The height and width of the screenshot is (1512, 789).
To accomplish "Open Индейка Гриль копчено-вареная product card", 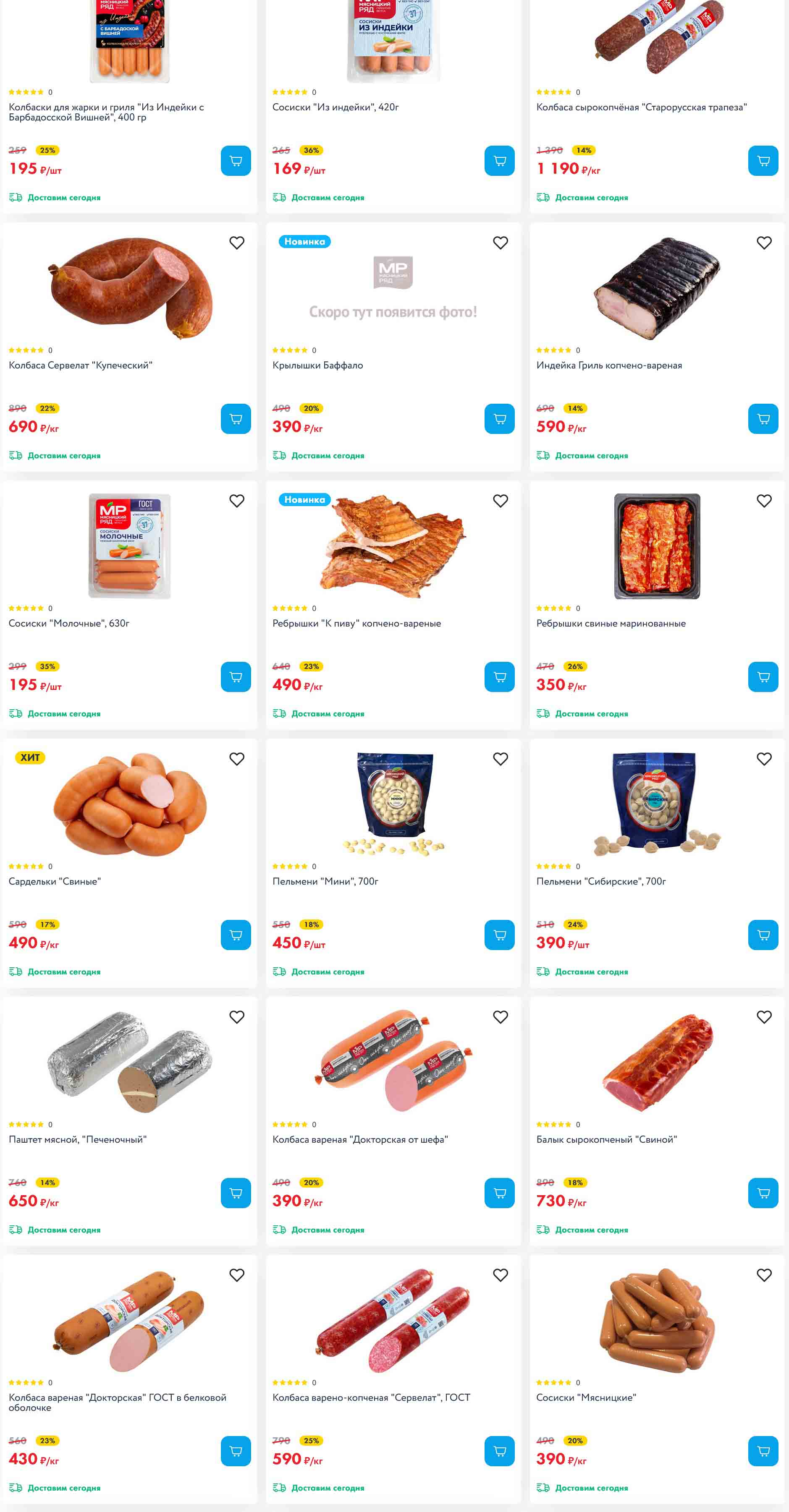I will 608,365.
